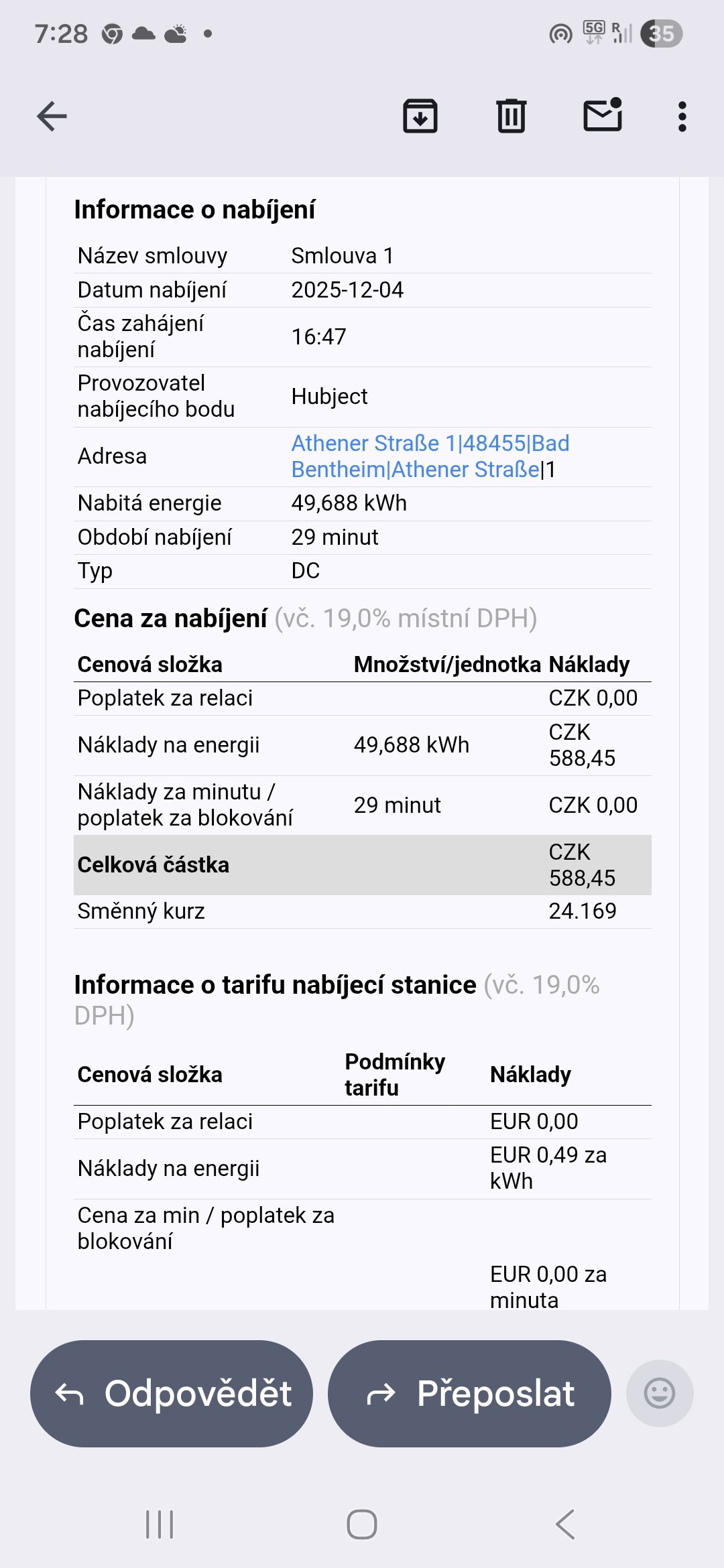Tap the system home button

point(362,1524)
